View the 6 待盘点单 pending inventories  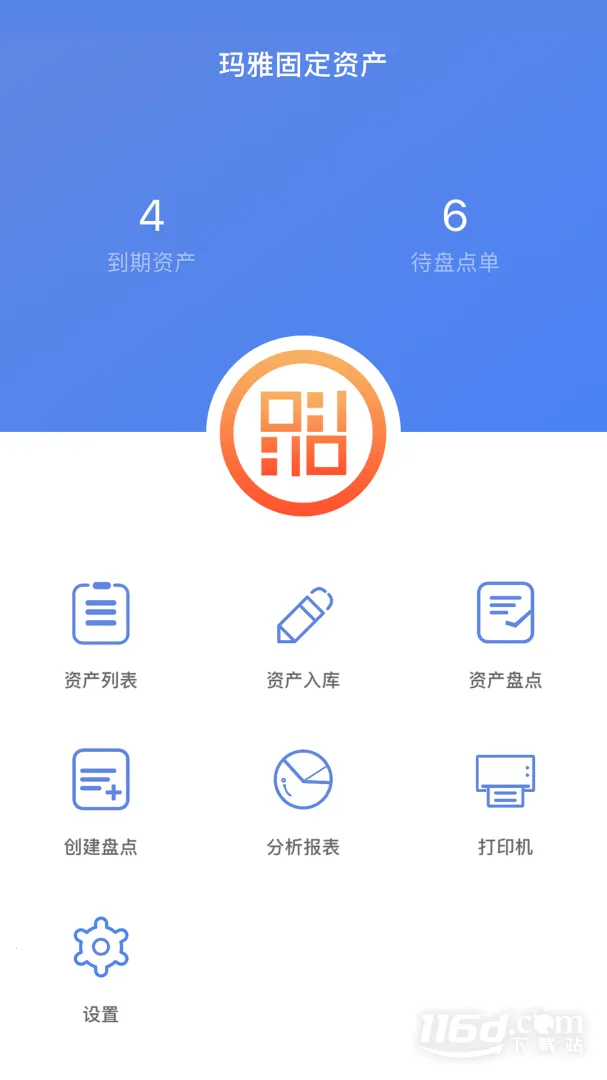pos(455,235)
